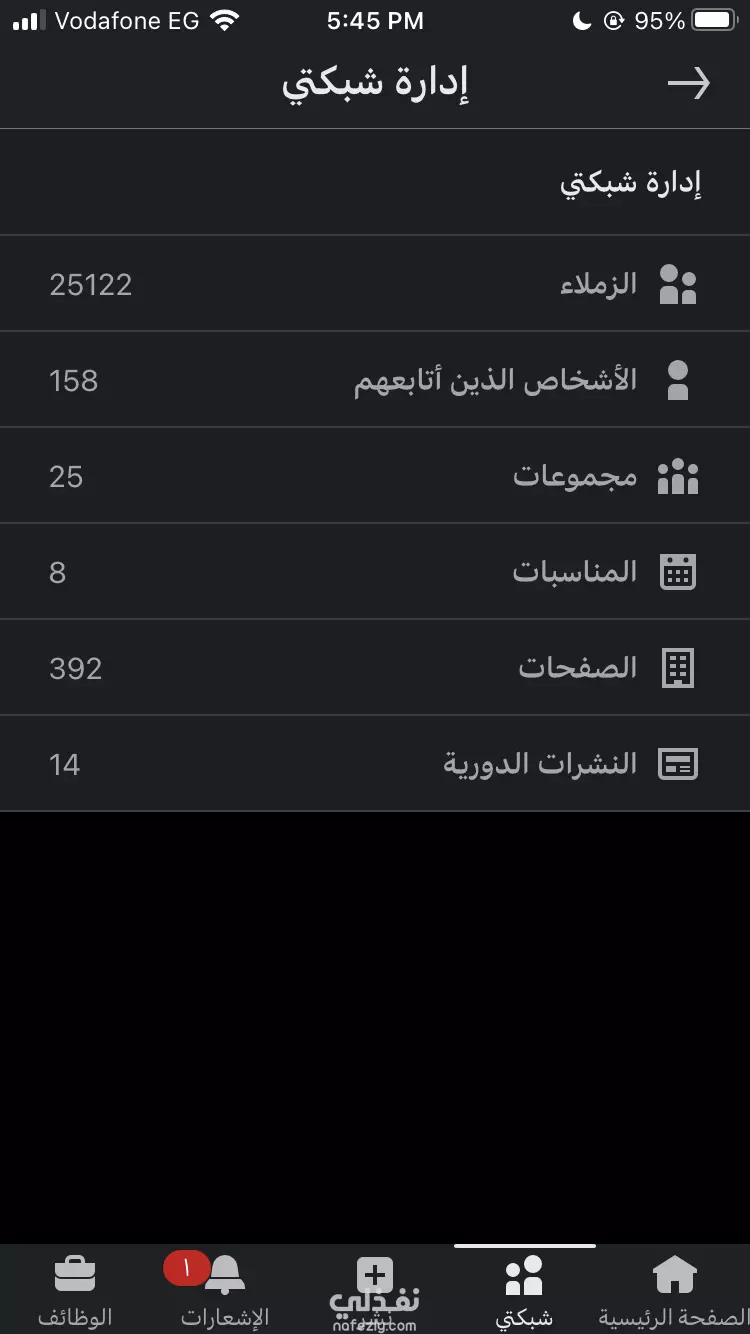This screenshot has width=750, height=1334.
Task: Switch to the الوظائف jobs tab
Action: click(75, 1290)
